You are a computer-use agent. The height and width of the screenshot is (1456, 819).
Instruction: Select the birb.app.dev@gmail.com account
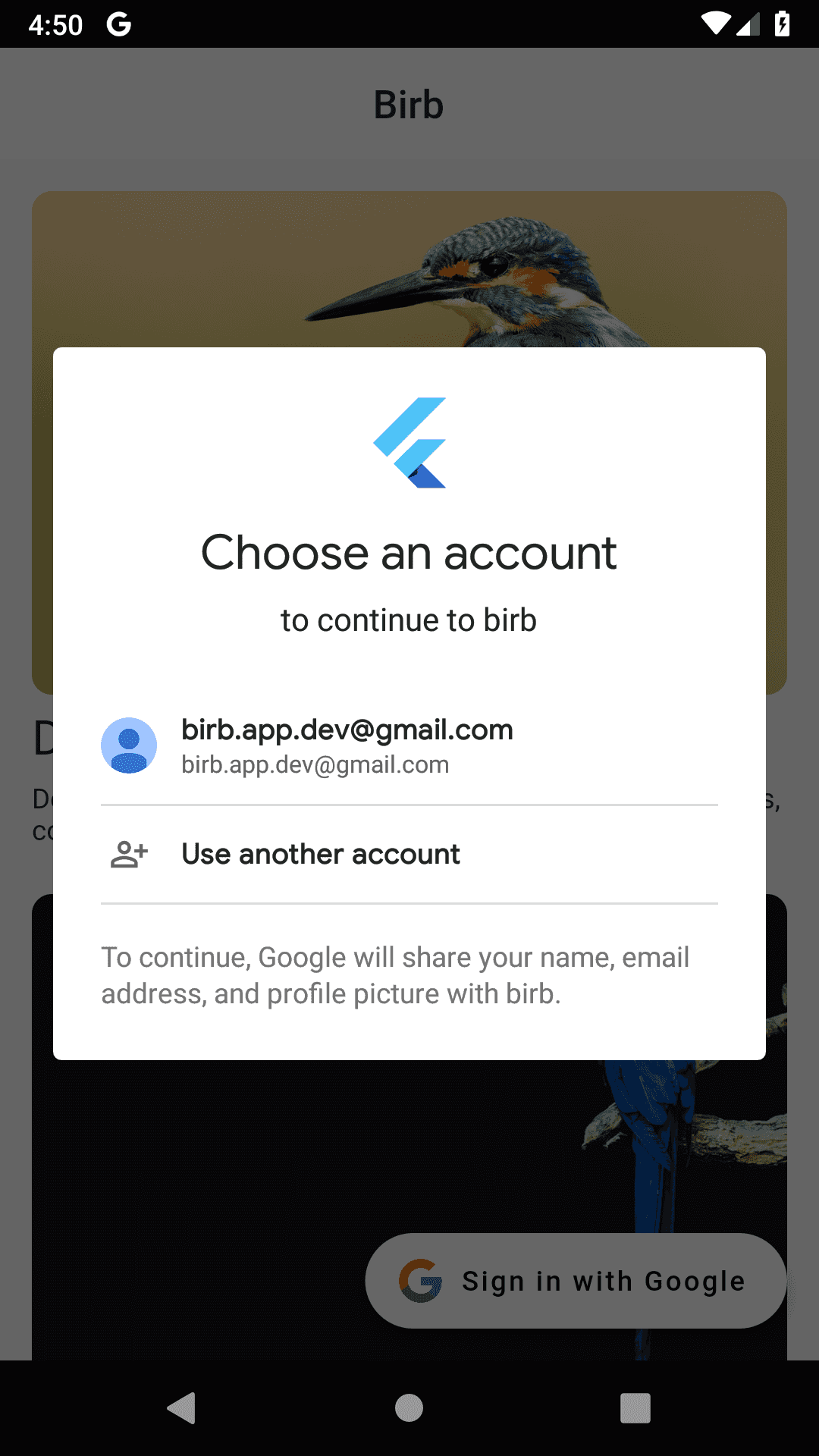(347, 745)
